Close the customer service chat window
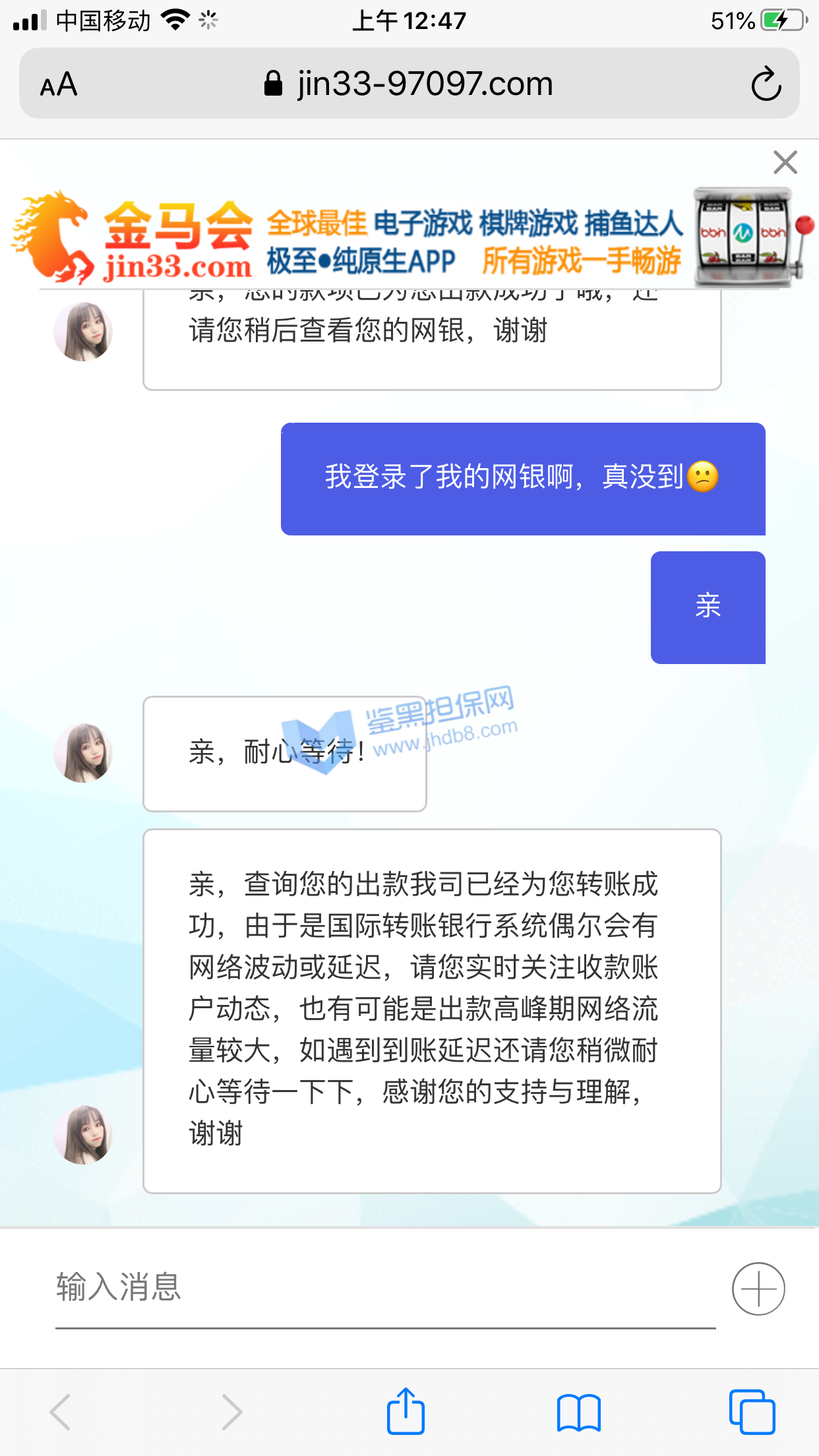Screen dimensions: 819x1456 (785, 162)
